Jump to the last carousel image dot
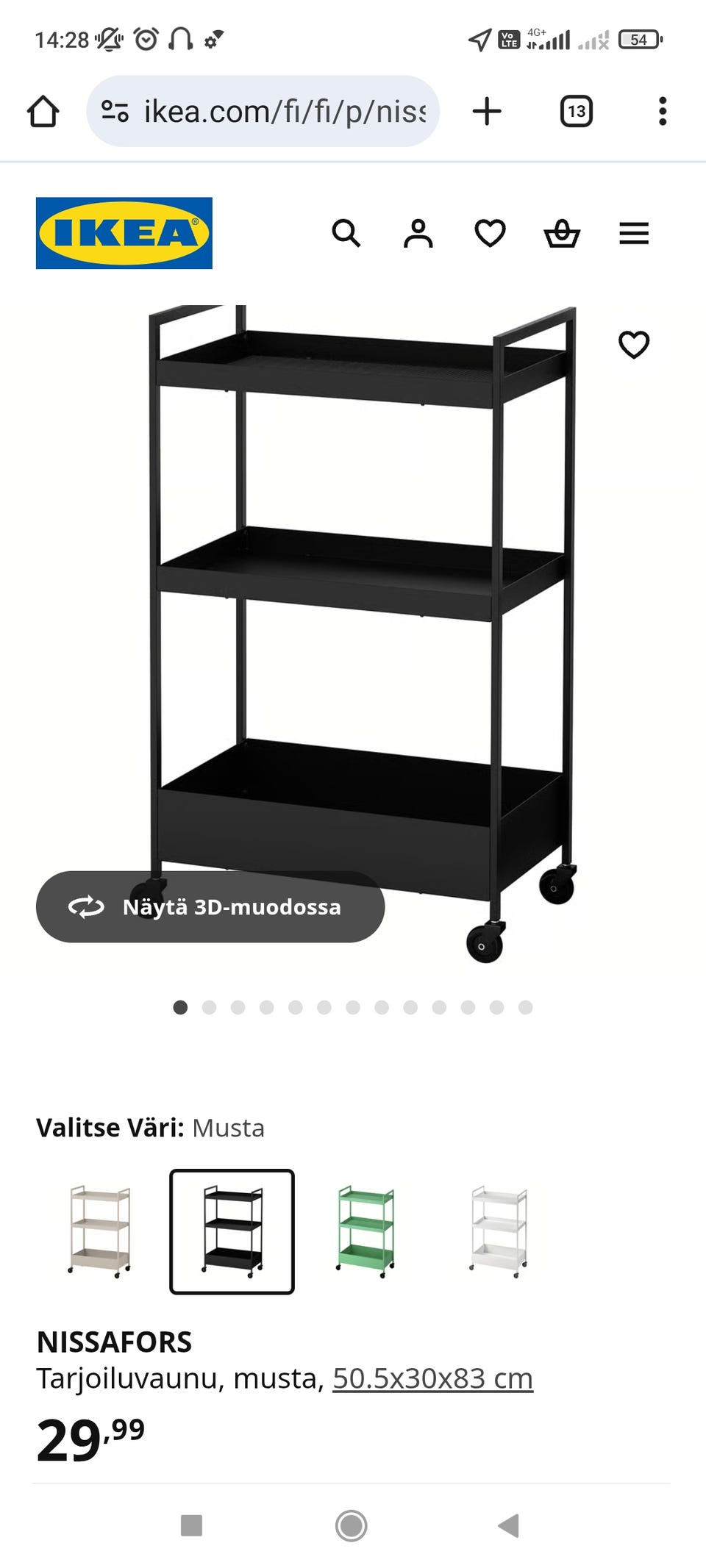Image resolution: width=706 pixels, height=1568 pixels. click(x=524, y=1009)
